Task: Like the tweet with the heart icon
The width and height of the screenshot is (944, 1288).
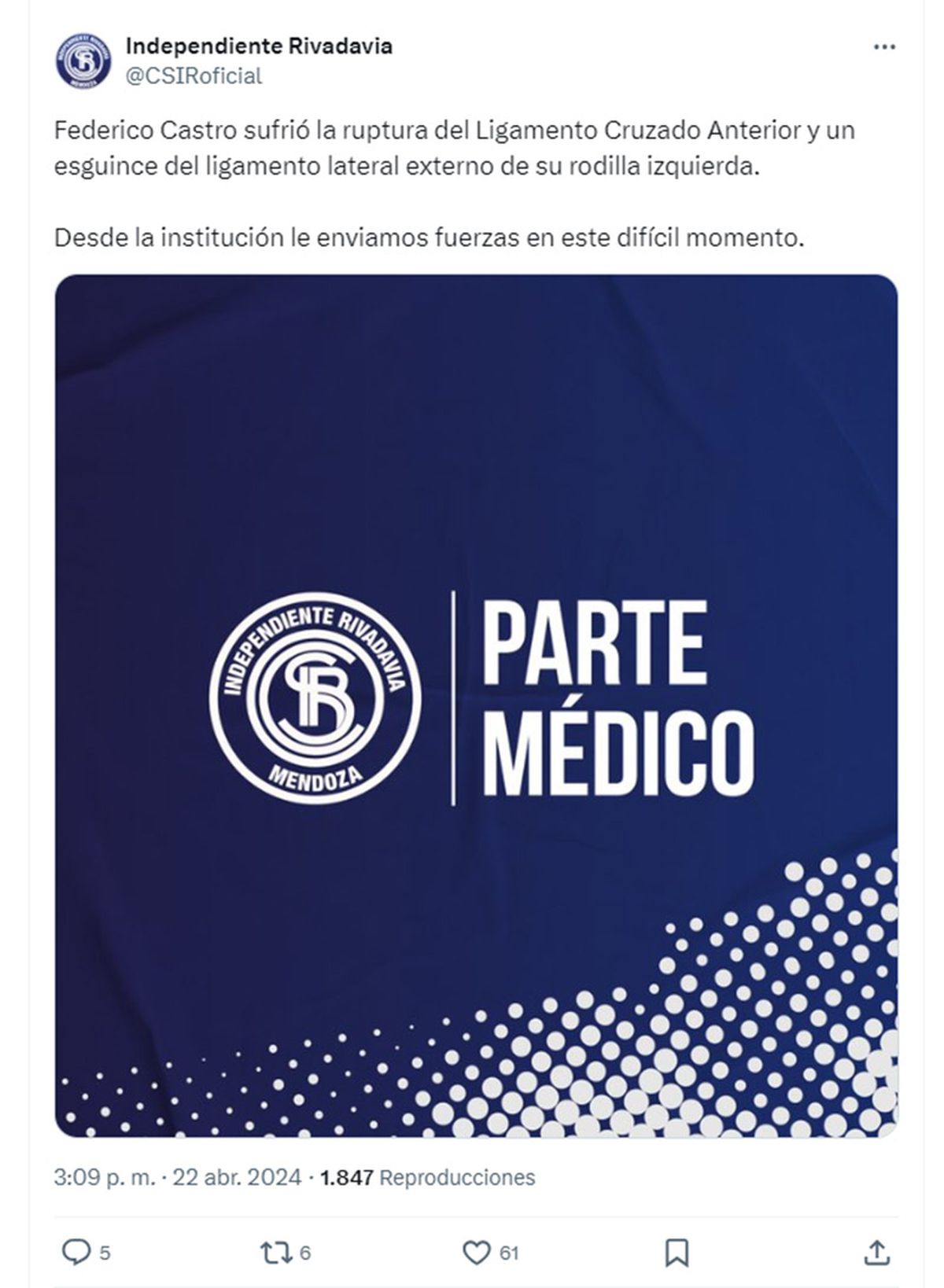Action: point(477,1252)
